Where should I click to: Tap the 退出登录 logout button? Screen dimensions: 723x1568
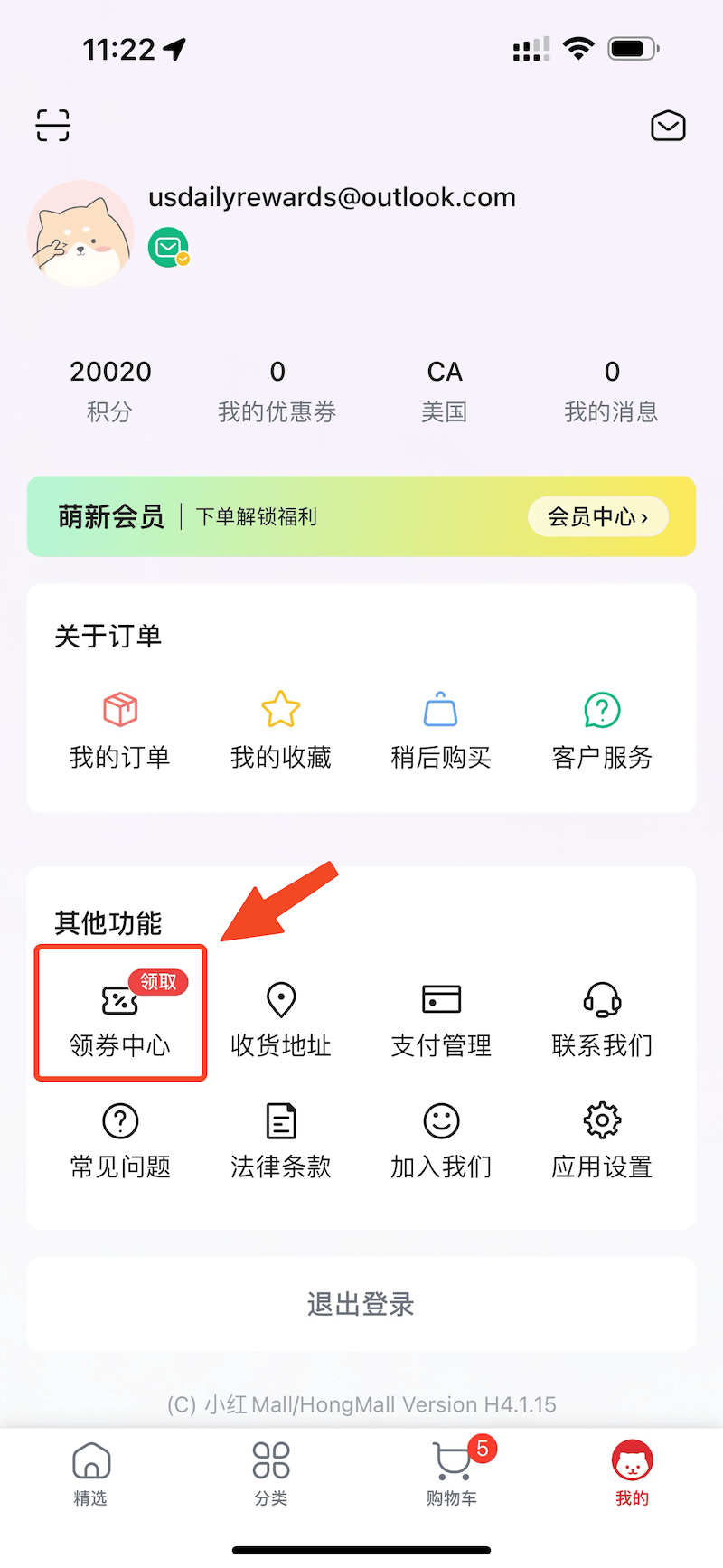[x=361, y=1304]
